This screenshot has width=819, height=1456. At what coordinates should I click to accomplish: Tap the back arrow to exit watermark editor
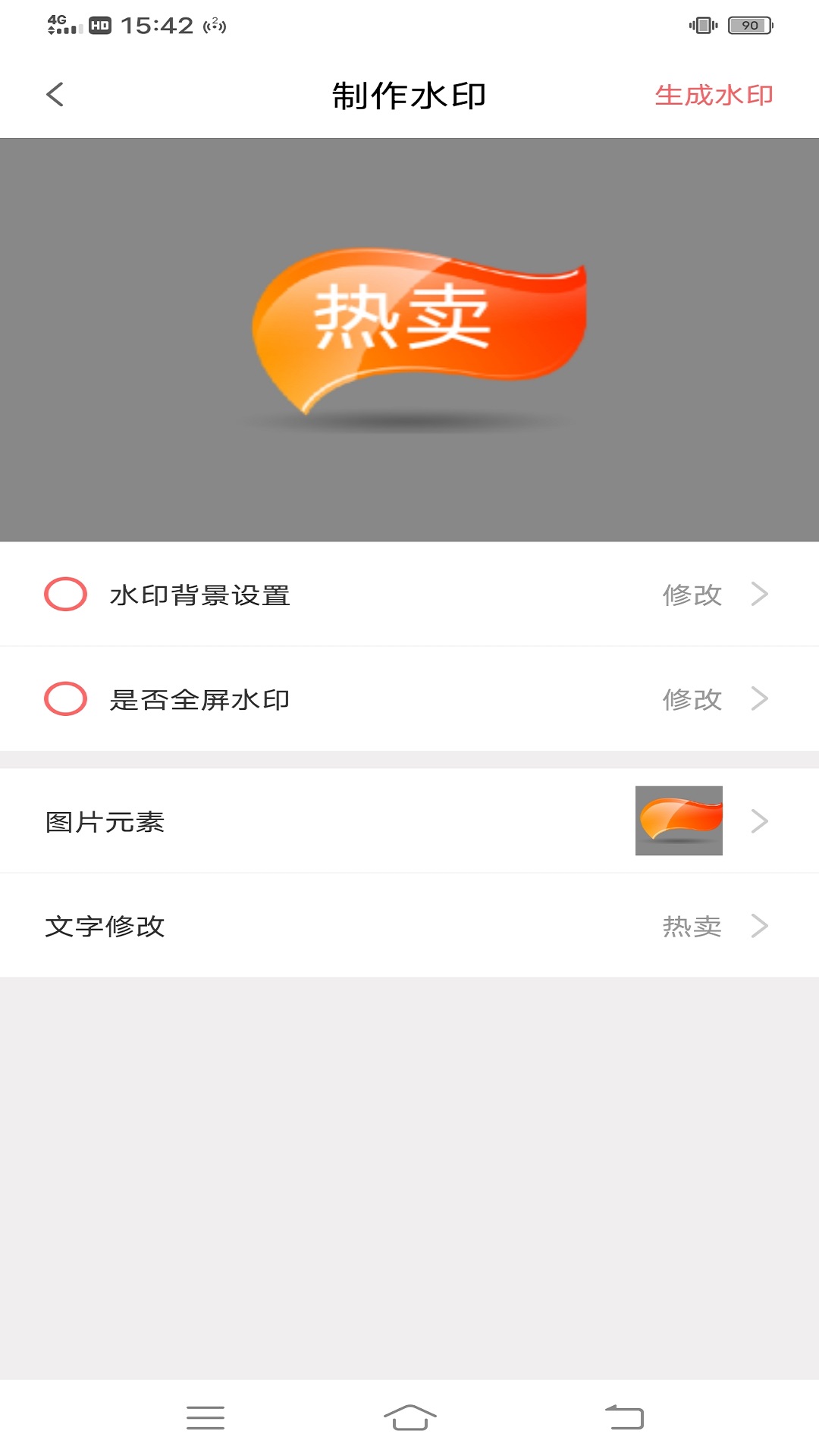[53, 94]
